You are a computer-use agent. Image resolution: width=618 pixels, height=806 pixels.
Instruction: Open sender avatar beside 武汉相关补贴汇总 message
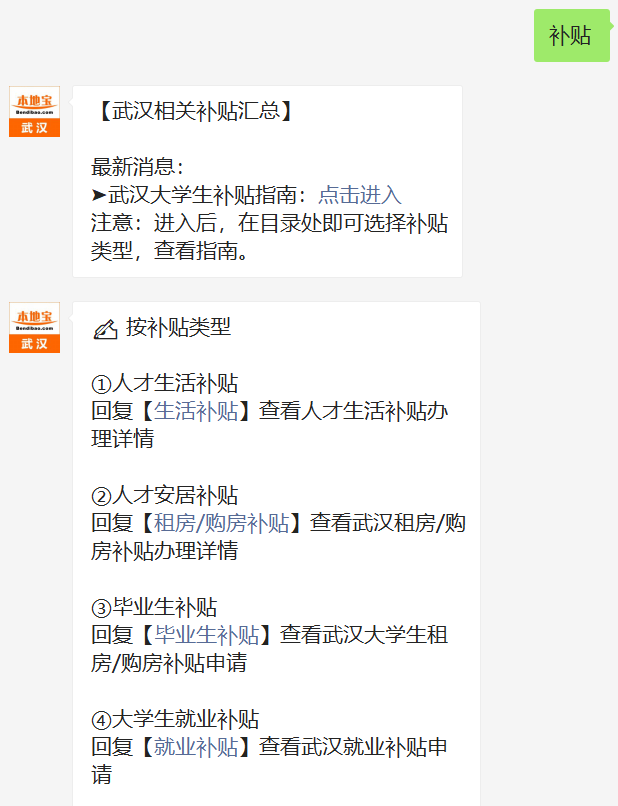[x=35, y=111]
